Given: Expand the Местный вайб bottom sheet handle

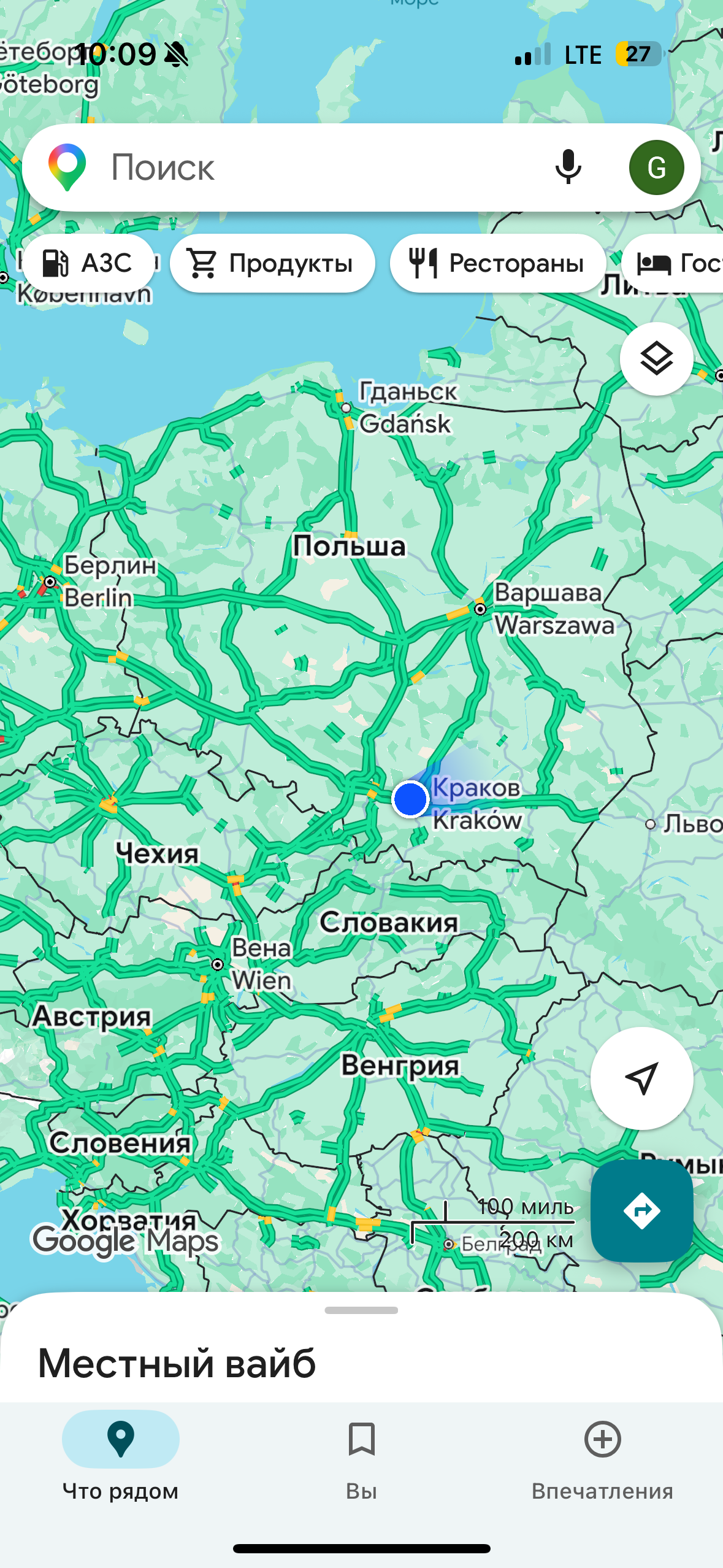Looking at the screenshot, I should point(361,1310).
